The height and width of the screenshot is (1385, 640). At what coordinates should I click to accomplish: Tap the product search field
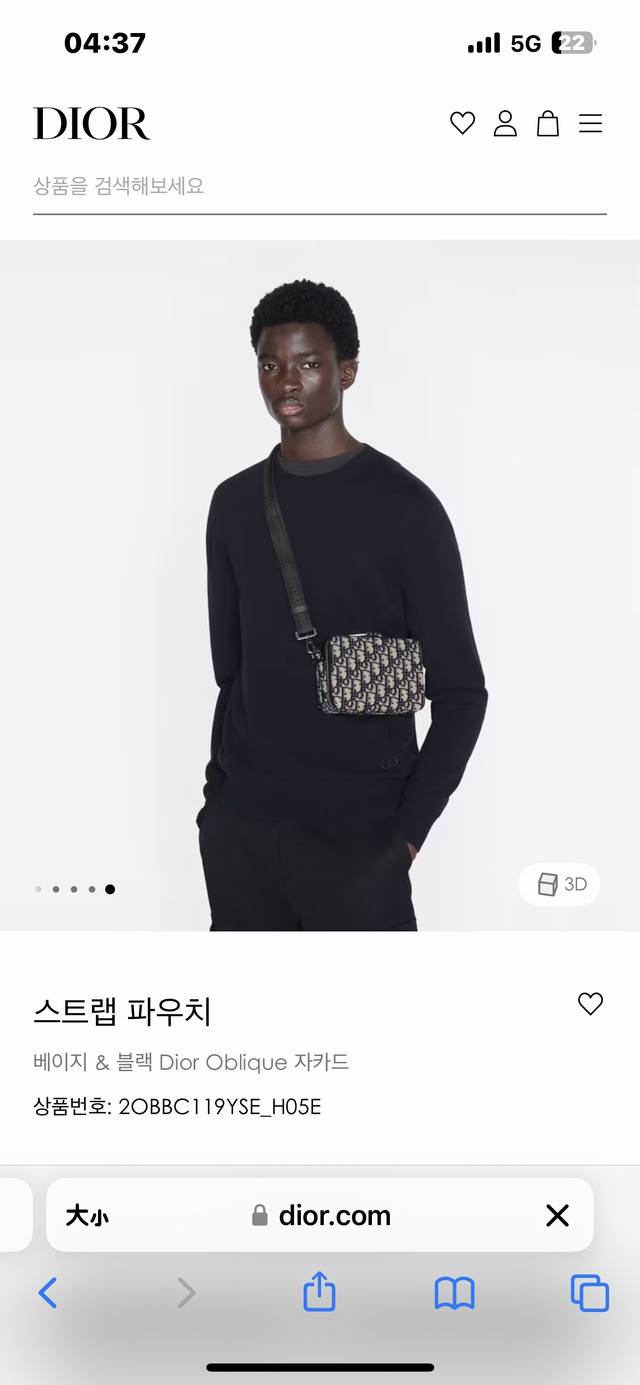[319, 186]
